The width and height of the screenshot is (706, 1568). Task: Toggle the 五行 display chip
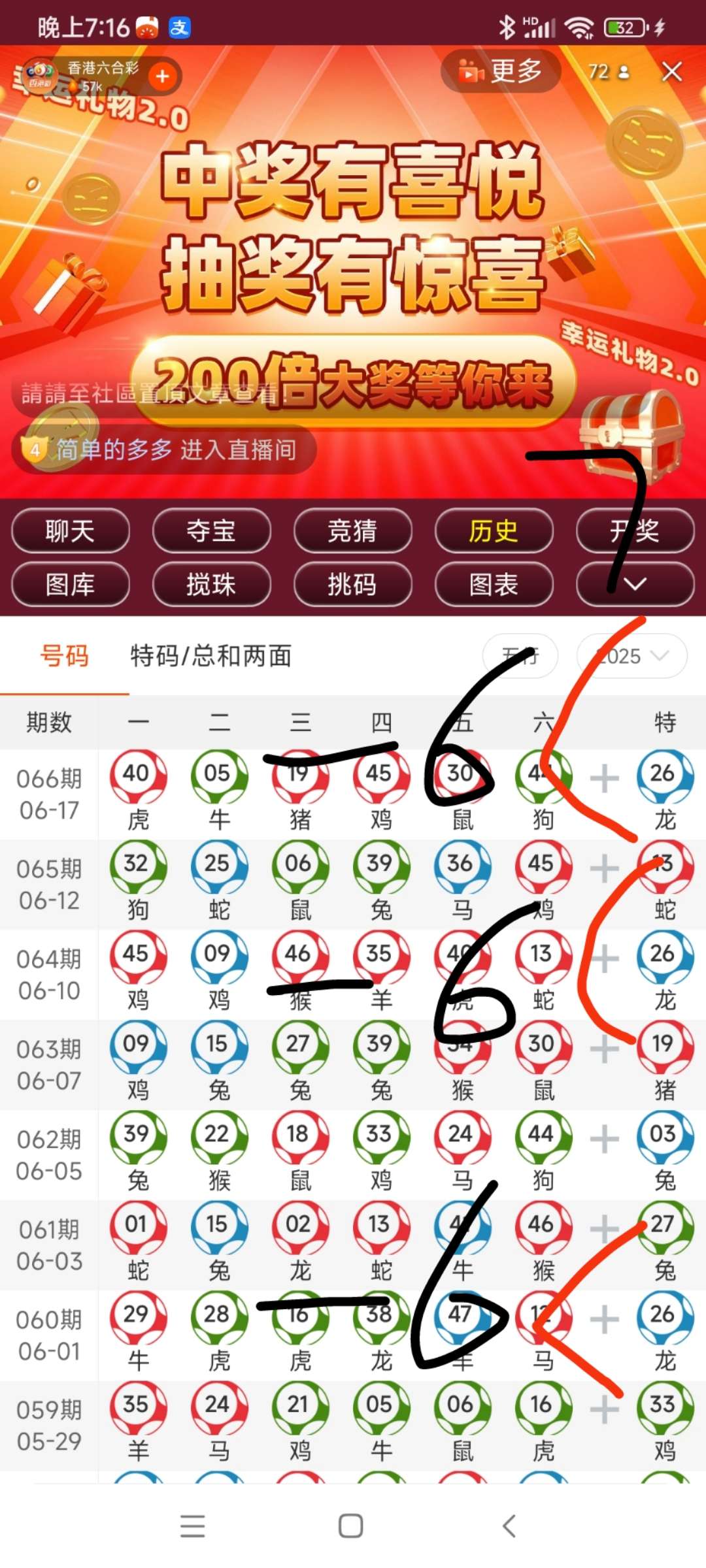[x=520, y=655]
